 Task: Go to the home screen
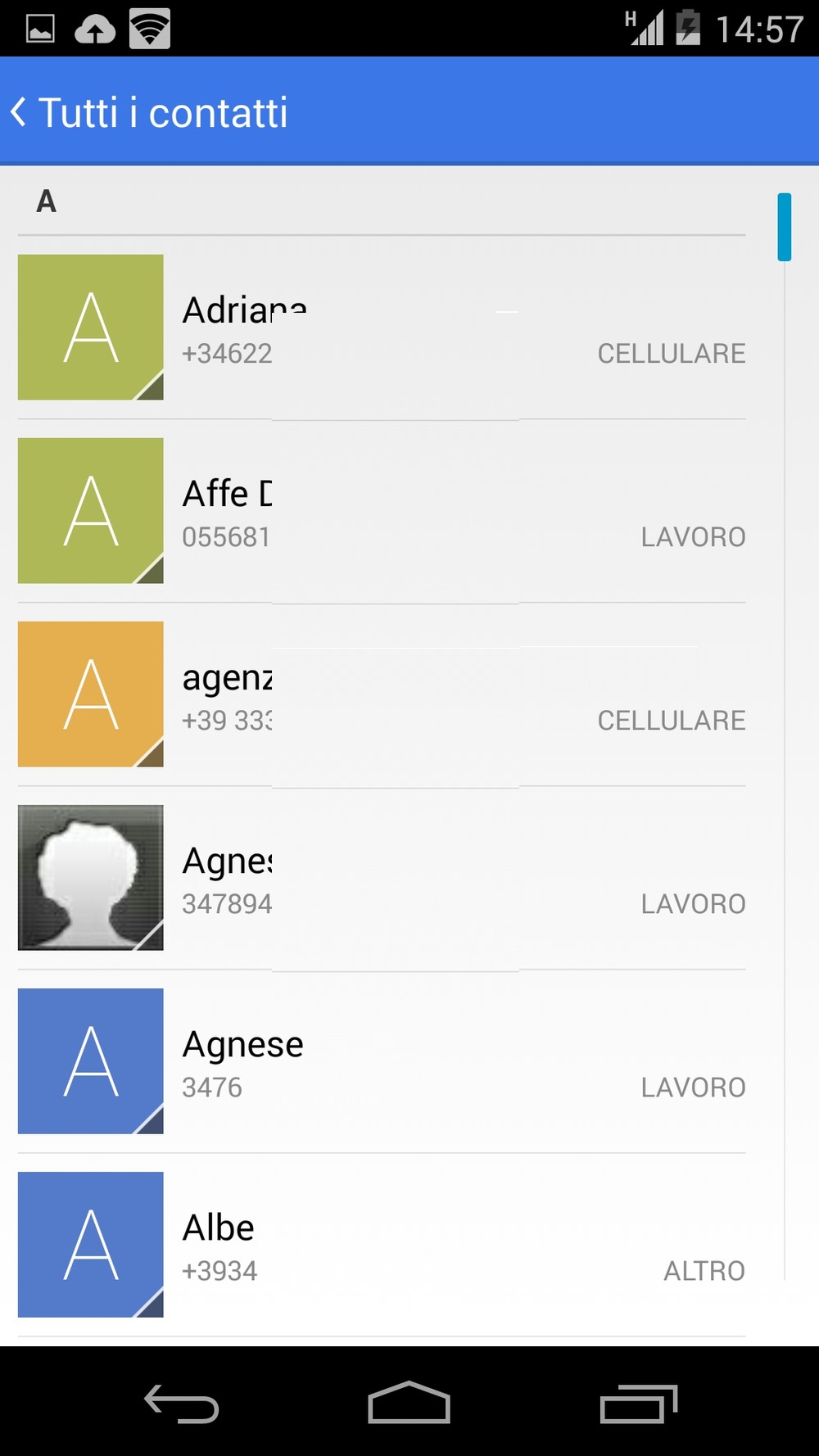[x=409, y=1402]
